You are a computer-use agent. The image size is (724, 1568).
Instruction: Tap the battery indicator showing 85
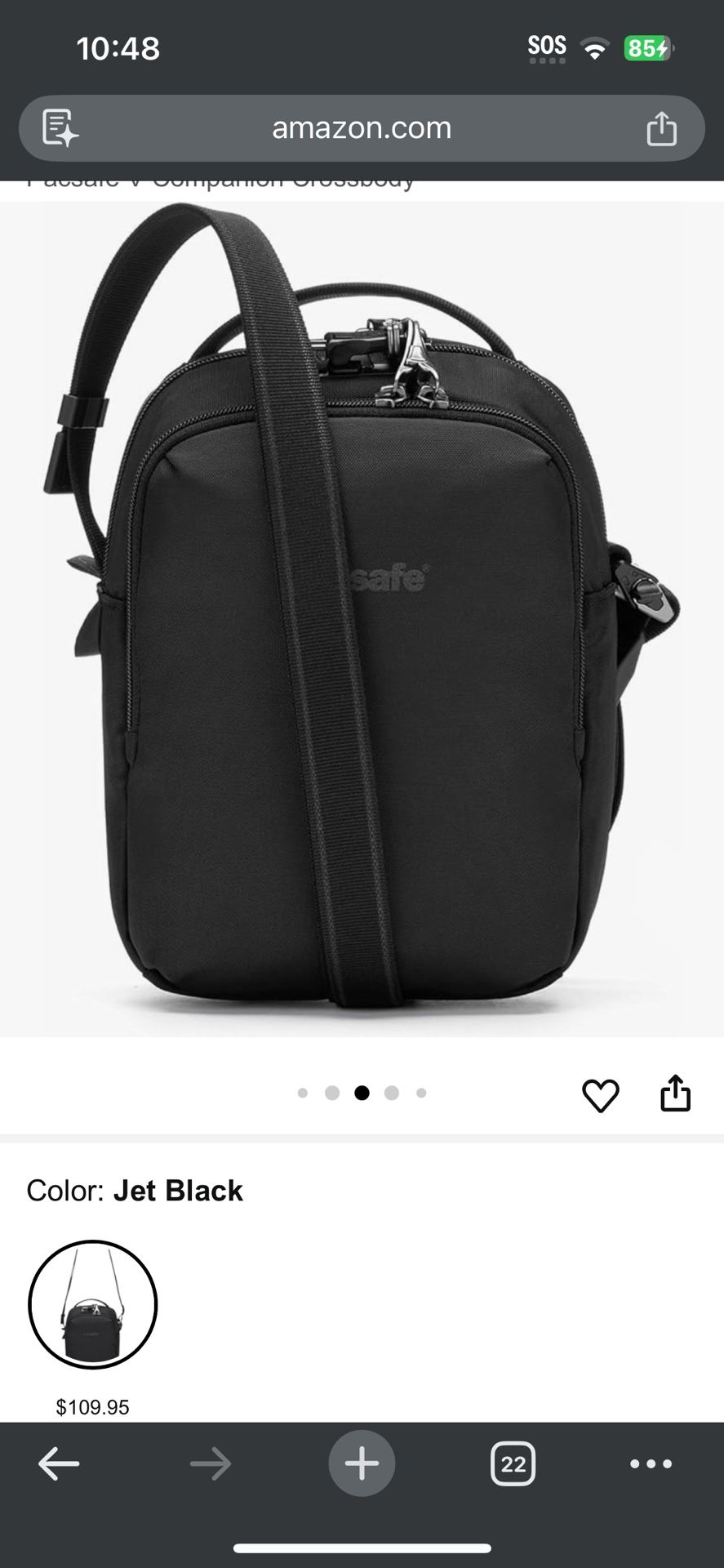point(648,47)
